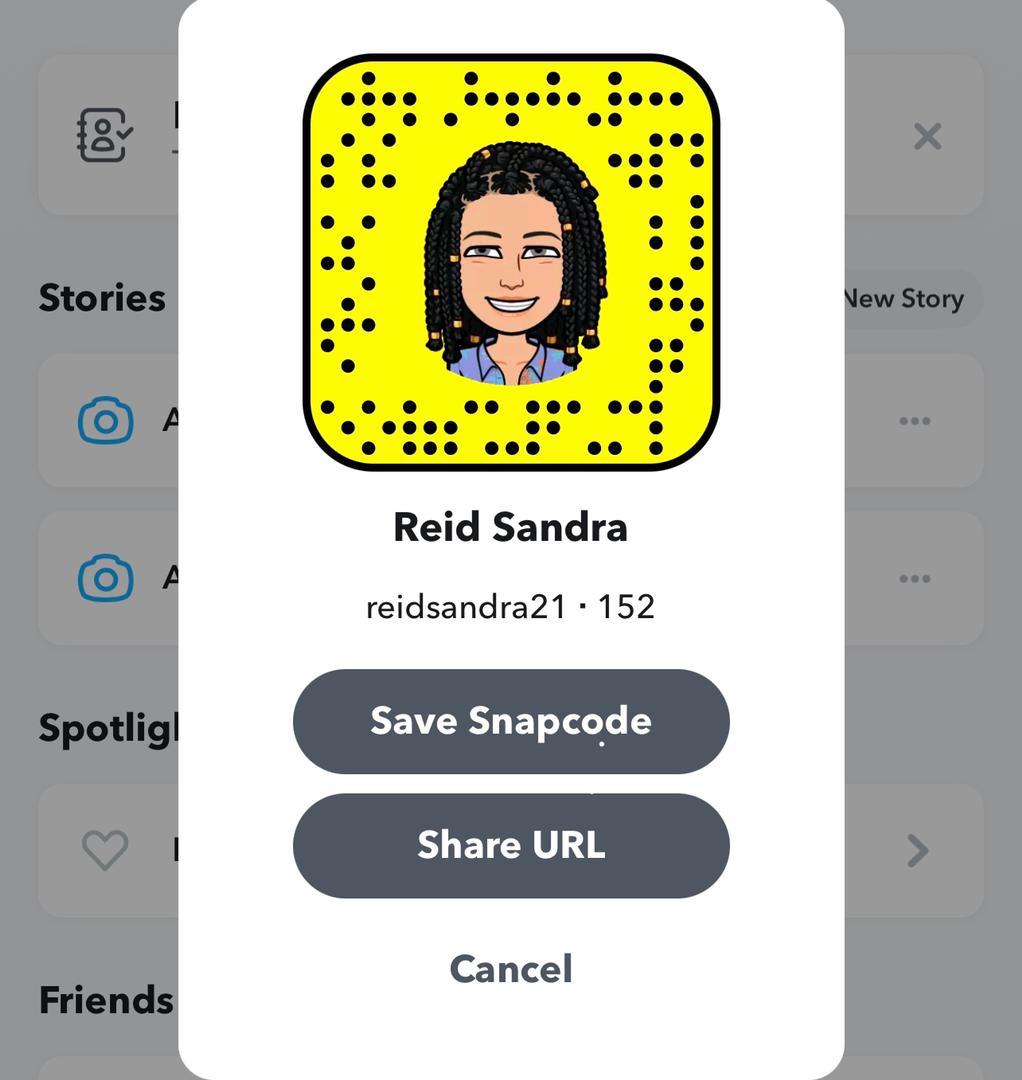Image resolution: width=1022 pixels, height=1080 pixels.
Task: Save the Snapcode to the device
Action: pyautogui.click(x=511, y=721)
